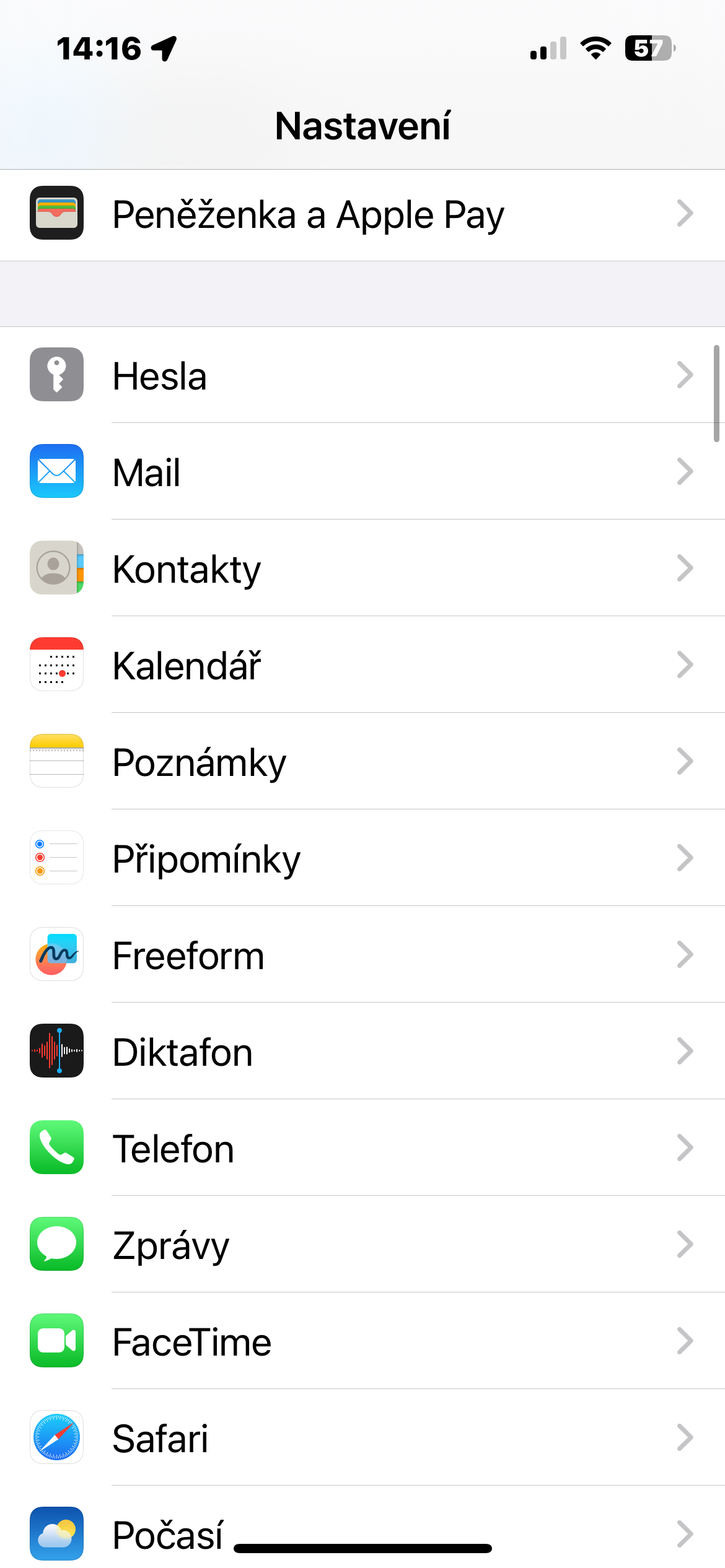
Task: Tap the Připomínky reminders row
Action: coord(362,858)
